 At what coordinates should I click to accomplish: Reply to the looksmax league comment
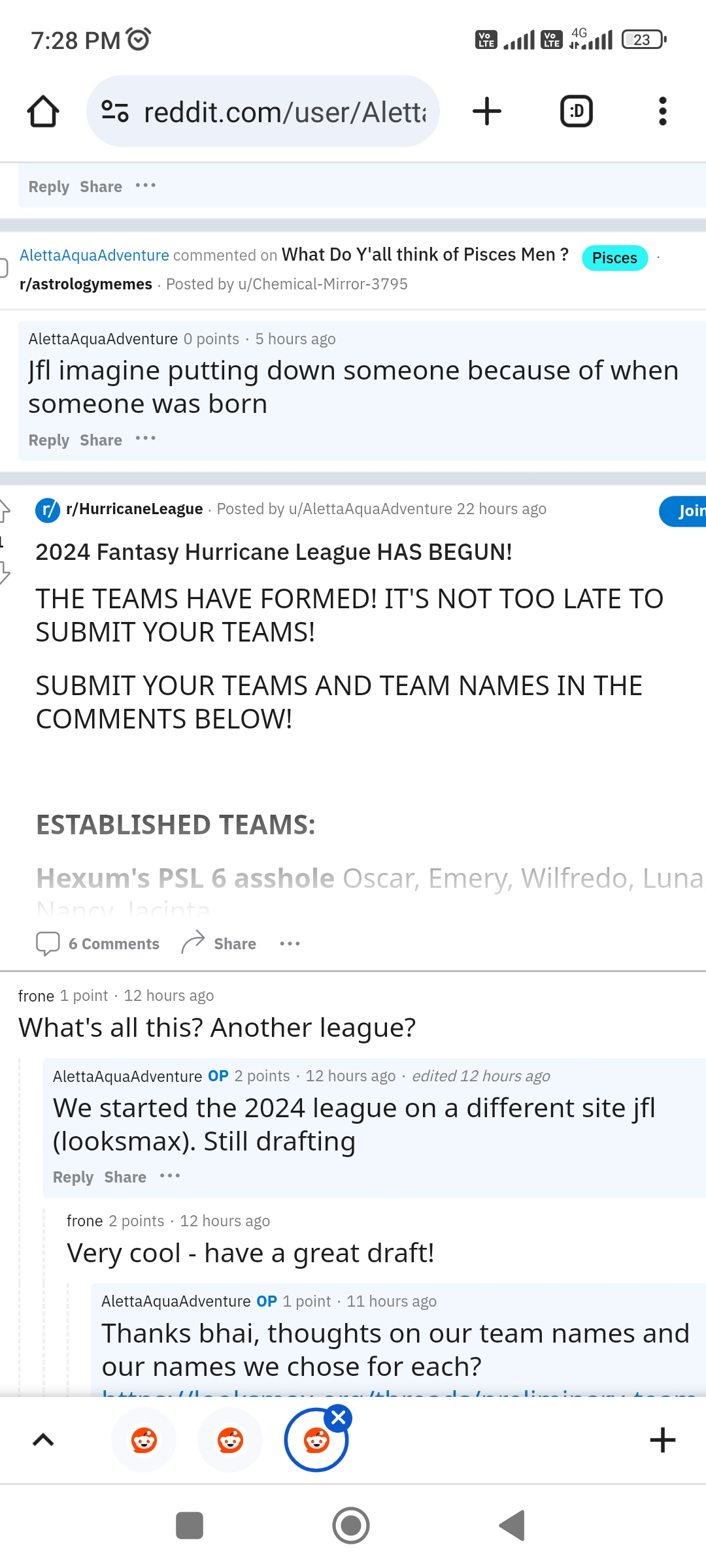pos(73,1177)
